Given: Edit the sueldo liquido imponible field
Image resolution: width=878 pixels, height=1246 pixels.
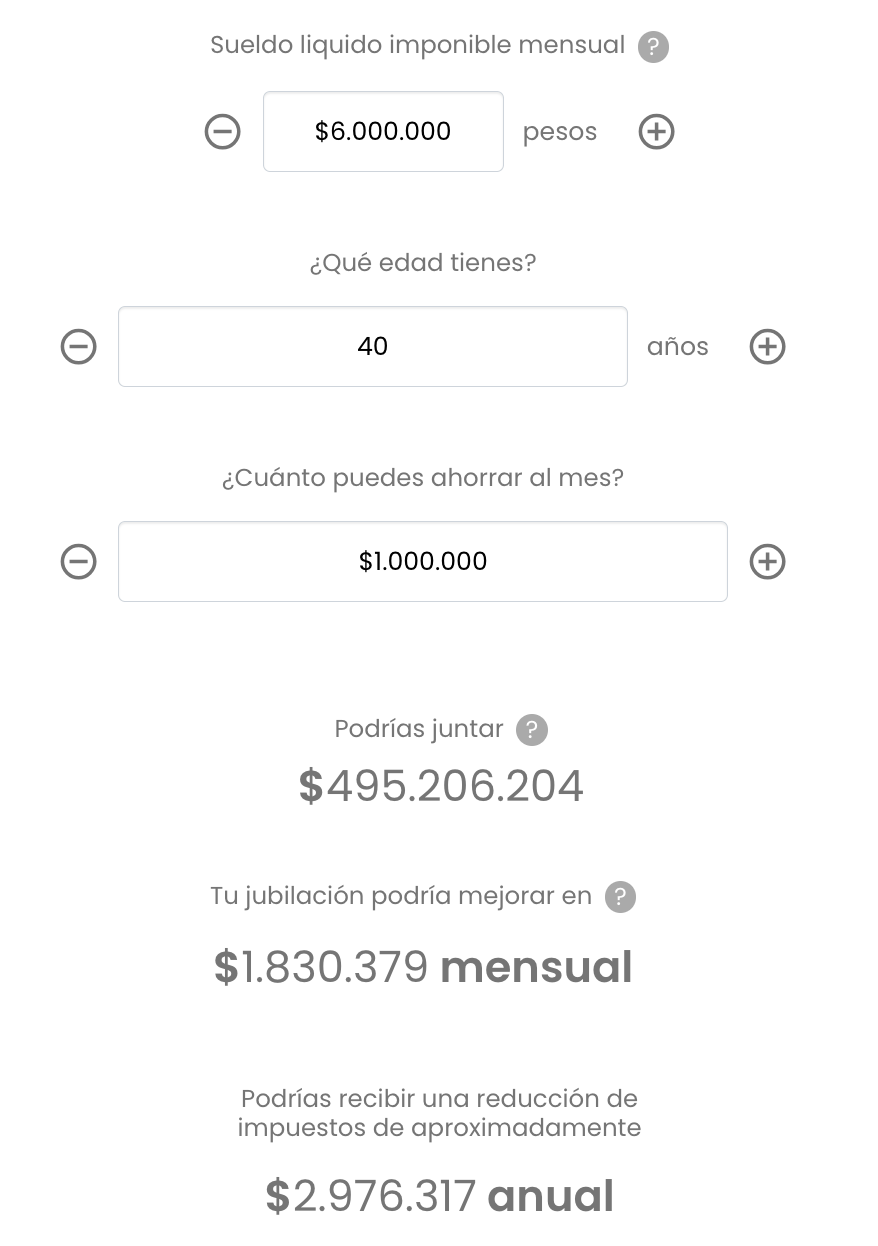Looking at the screenshot, I should coord(383,132).
